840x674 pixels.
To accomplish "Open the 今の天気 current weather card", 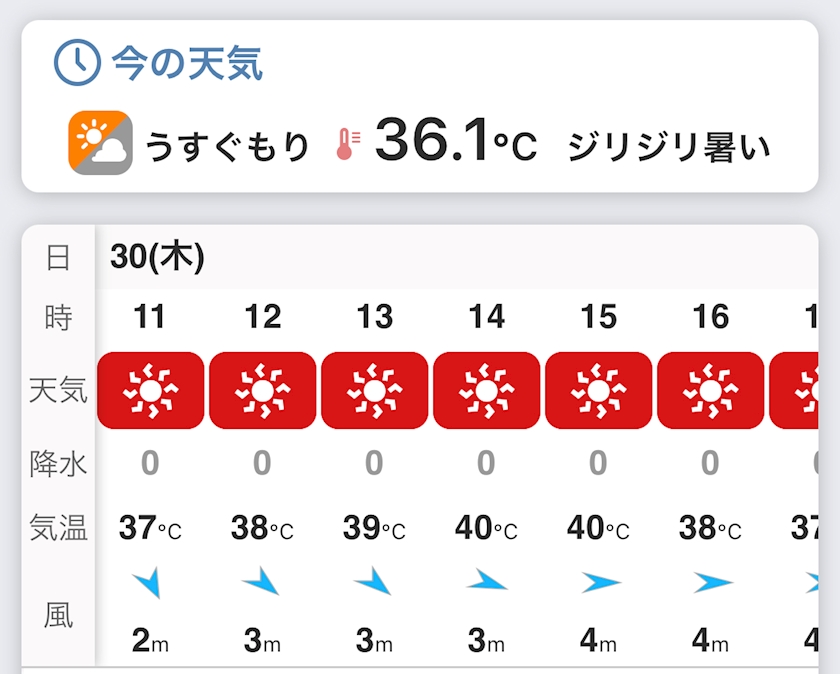I will click(419, 106).
